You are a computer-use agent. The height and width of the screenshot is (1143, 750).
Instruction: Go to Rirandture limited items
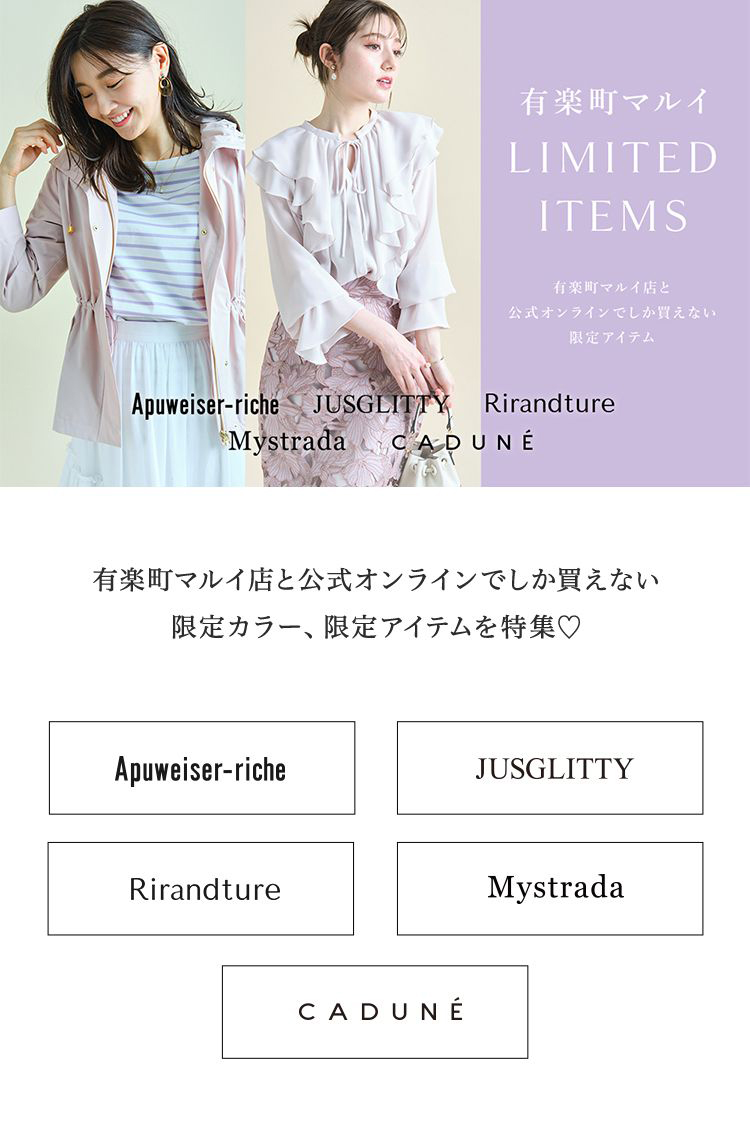[x=201, y=889]
